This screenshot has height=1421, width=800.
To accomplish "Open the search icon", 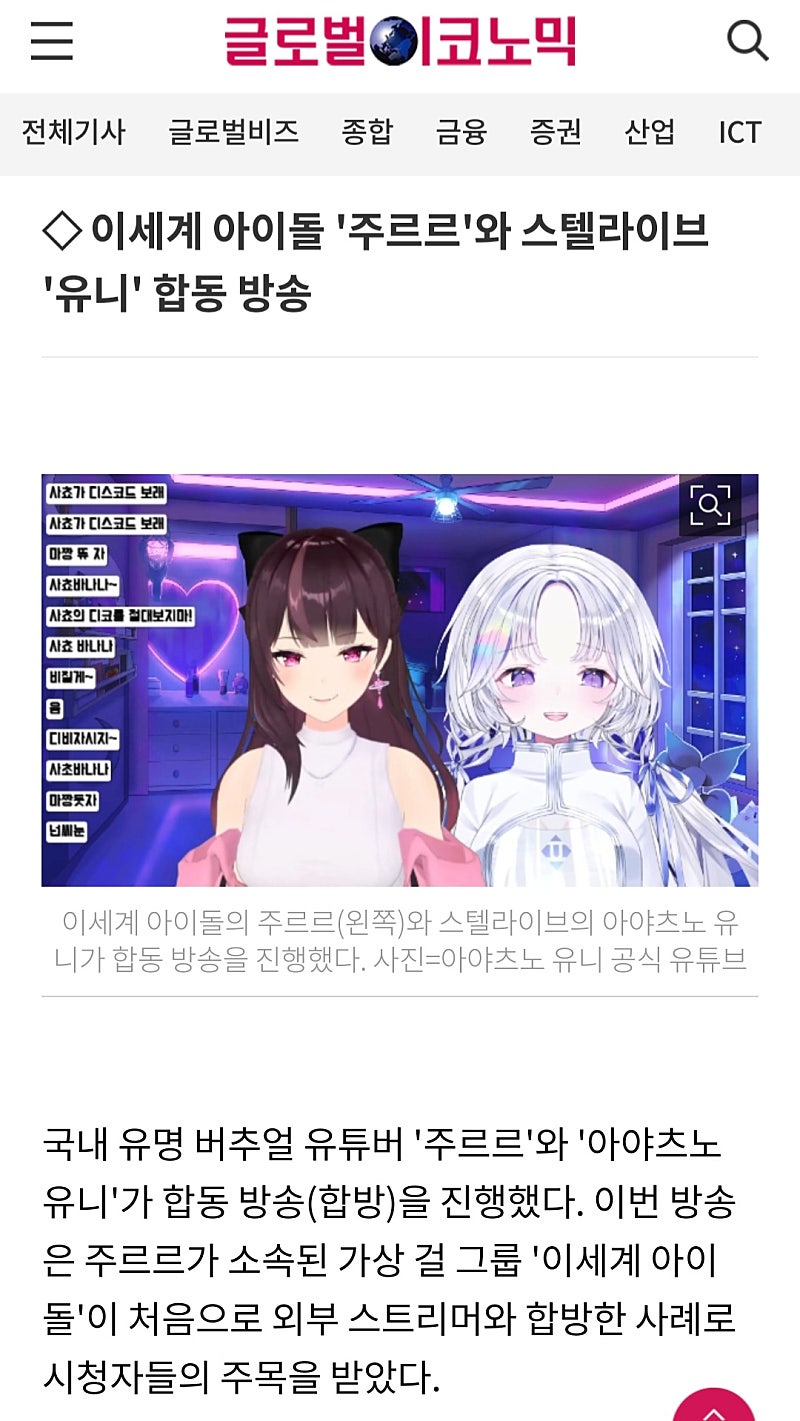I will (x=746, y=42).
